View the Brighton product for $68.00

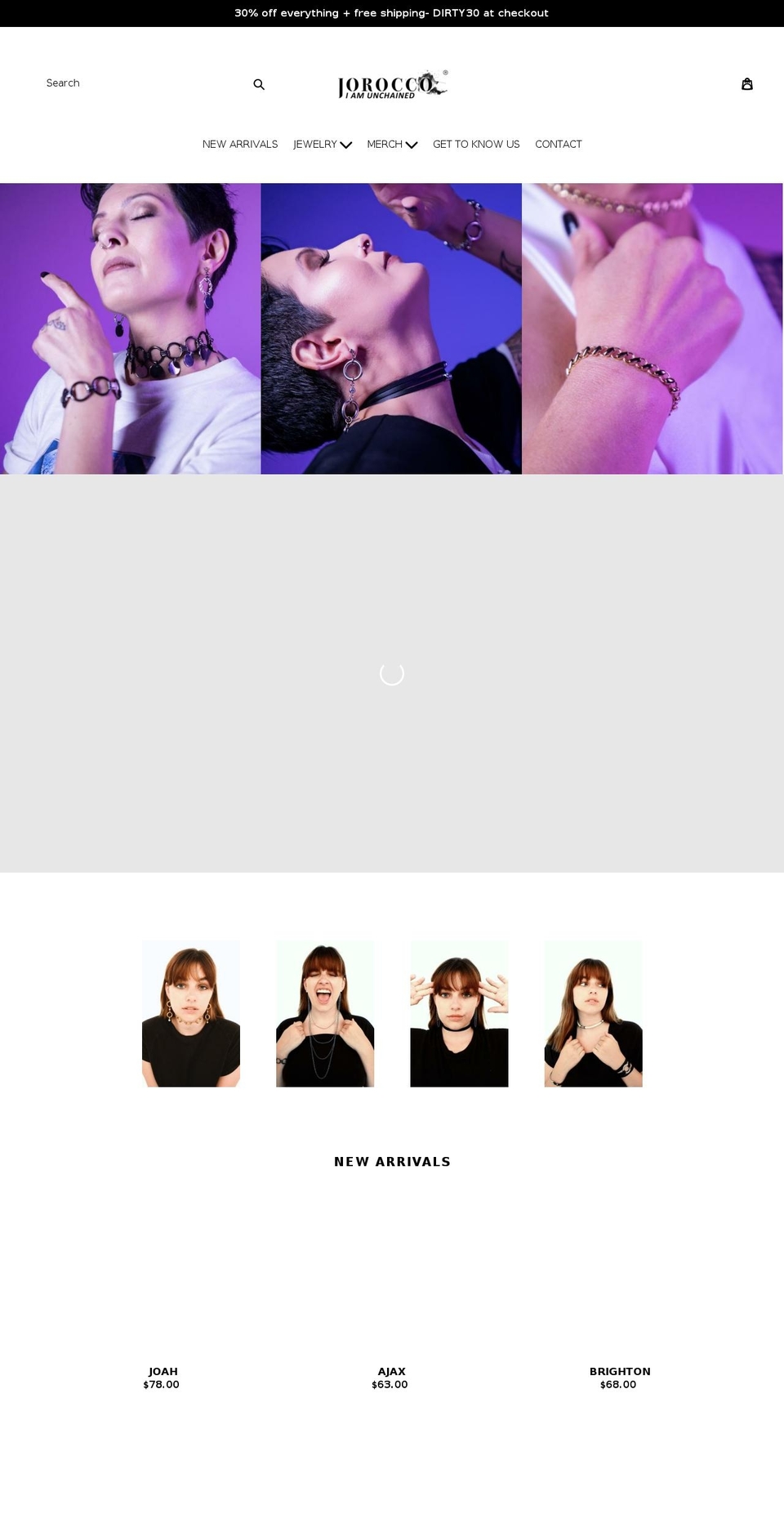[620, 1371]
